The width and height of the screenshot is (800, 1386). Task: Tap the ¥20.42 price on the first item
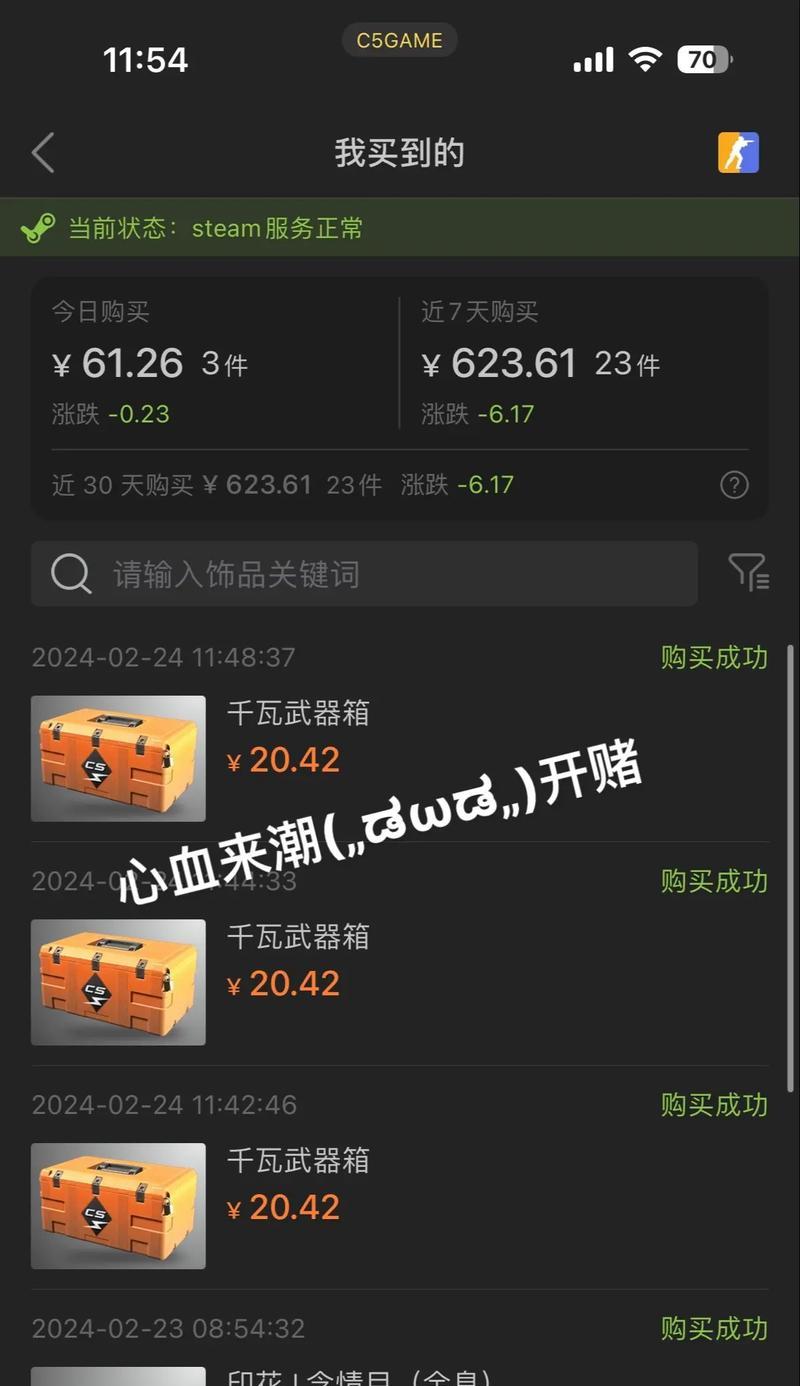(x=283, y=759)
